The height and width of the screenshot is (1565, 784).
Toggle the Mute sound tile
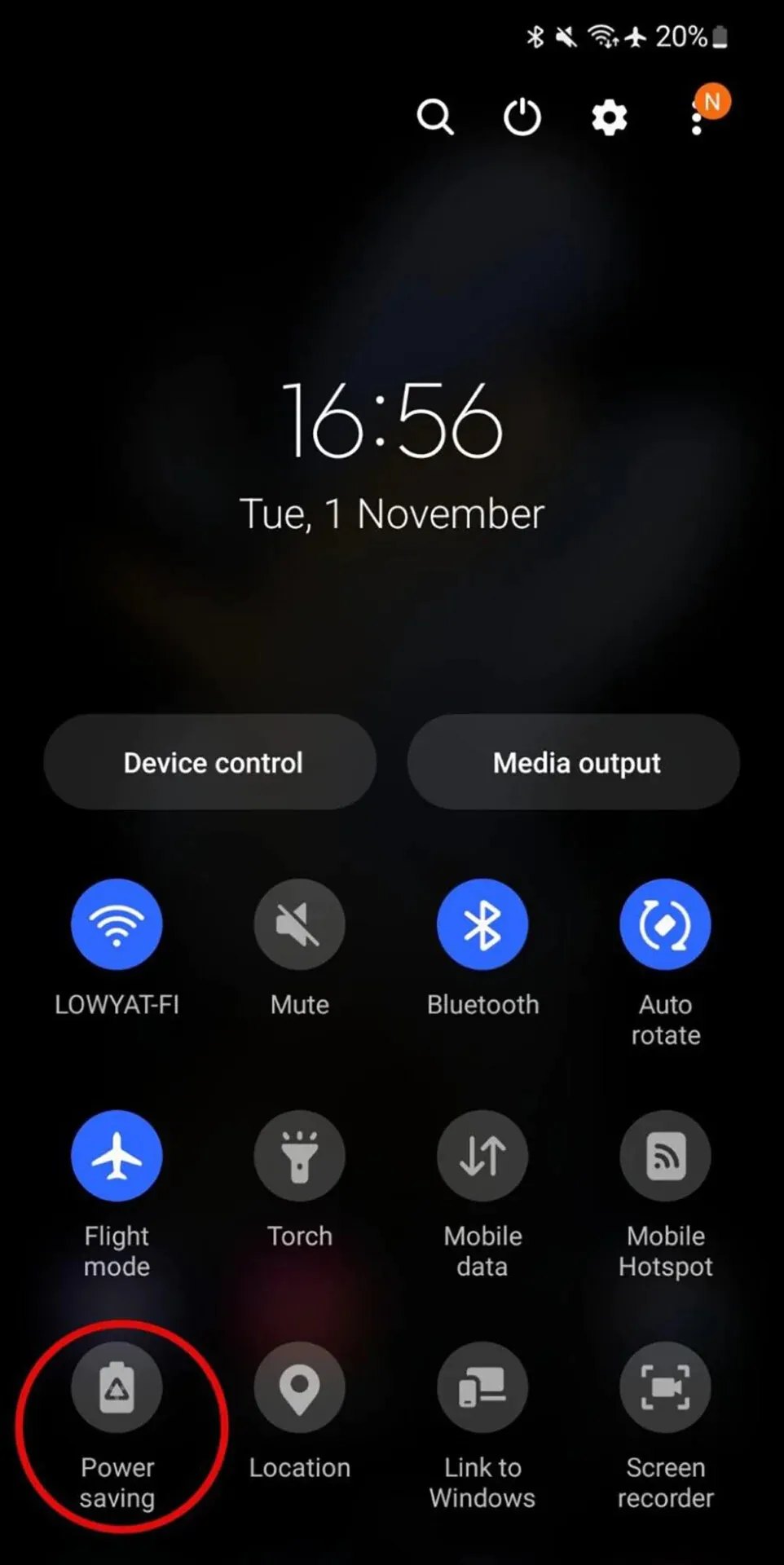pos(300,924)
